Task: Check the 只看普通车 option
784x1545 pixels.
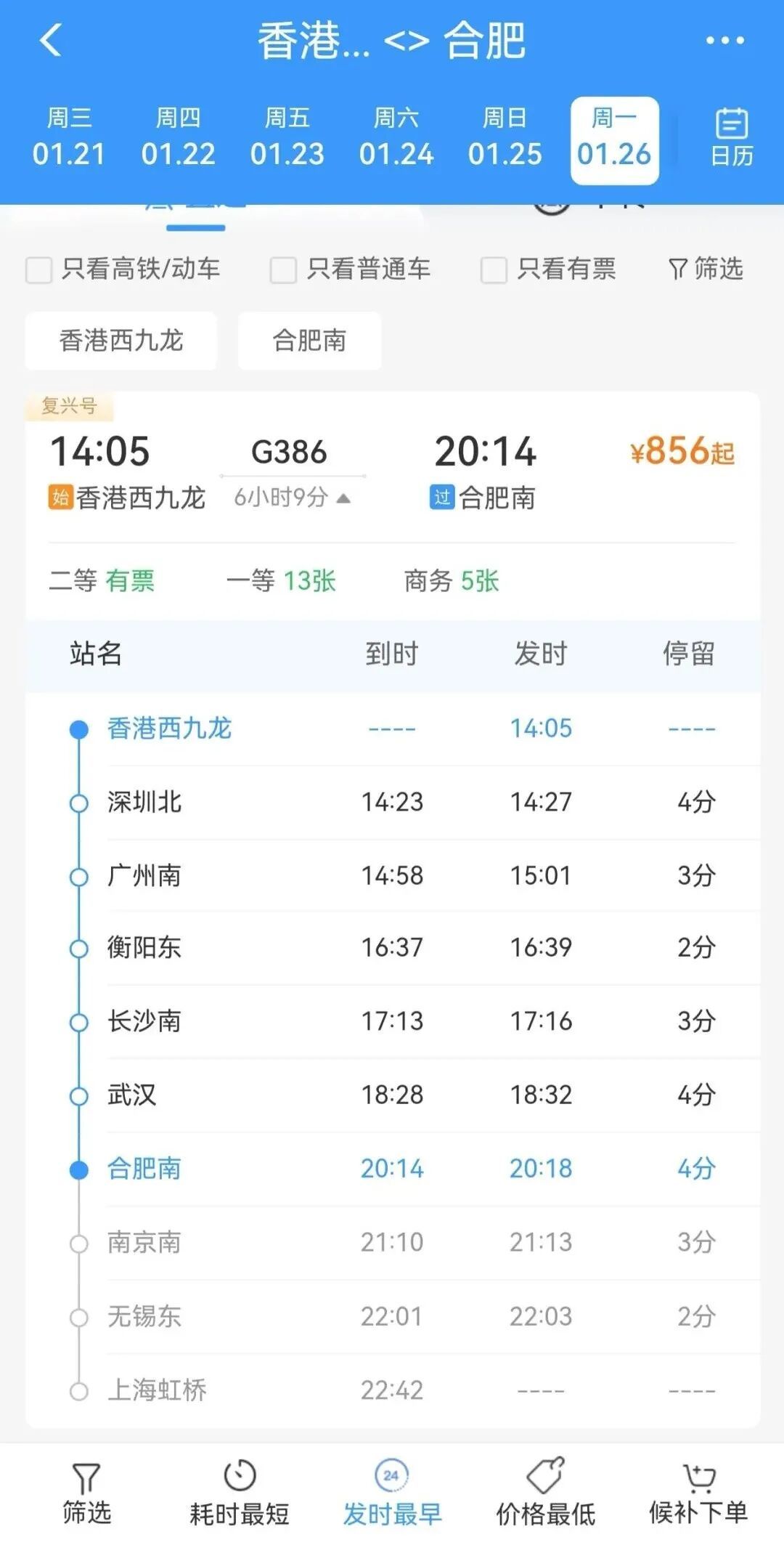Action: (x=281, y=269)
